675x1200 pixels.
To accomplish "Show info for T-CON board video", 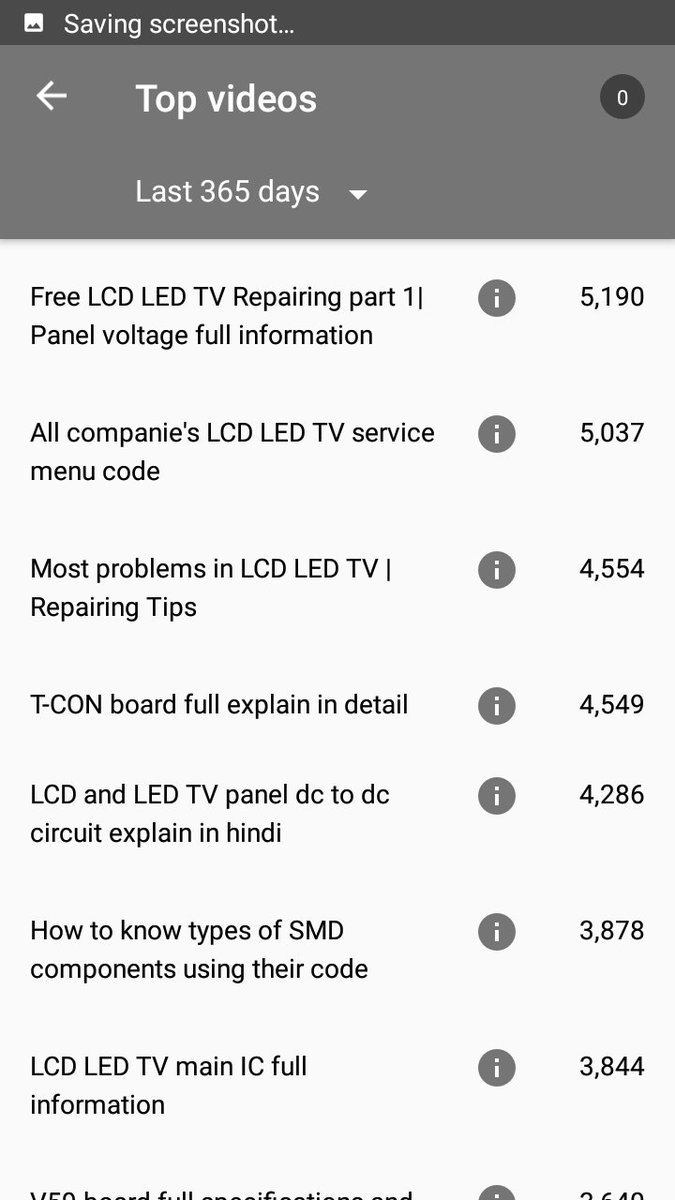I will [x=496, y=705].
